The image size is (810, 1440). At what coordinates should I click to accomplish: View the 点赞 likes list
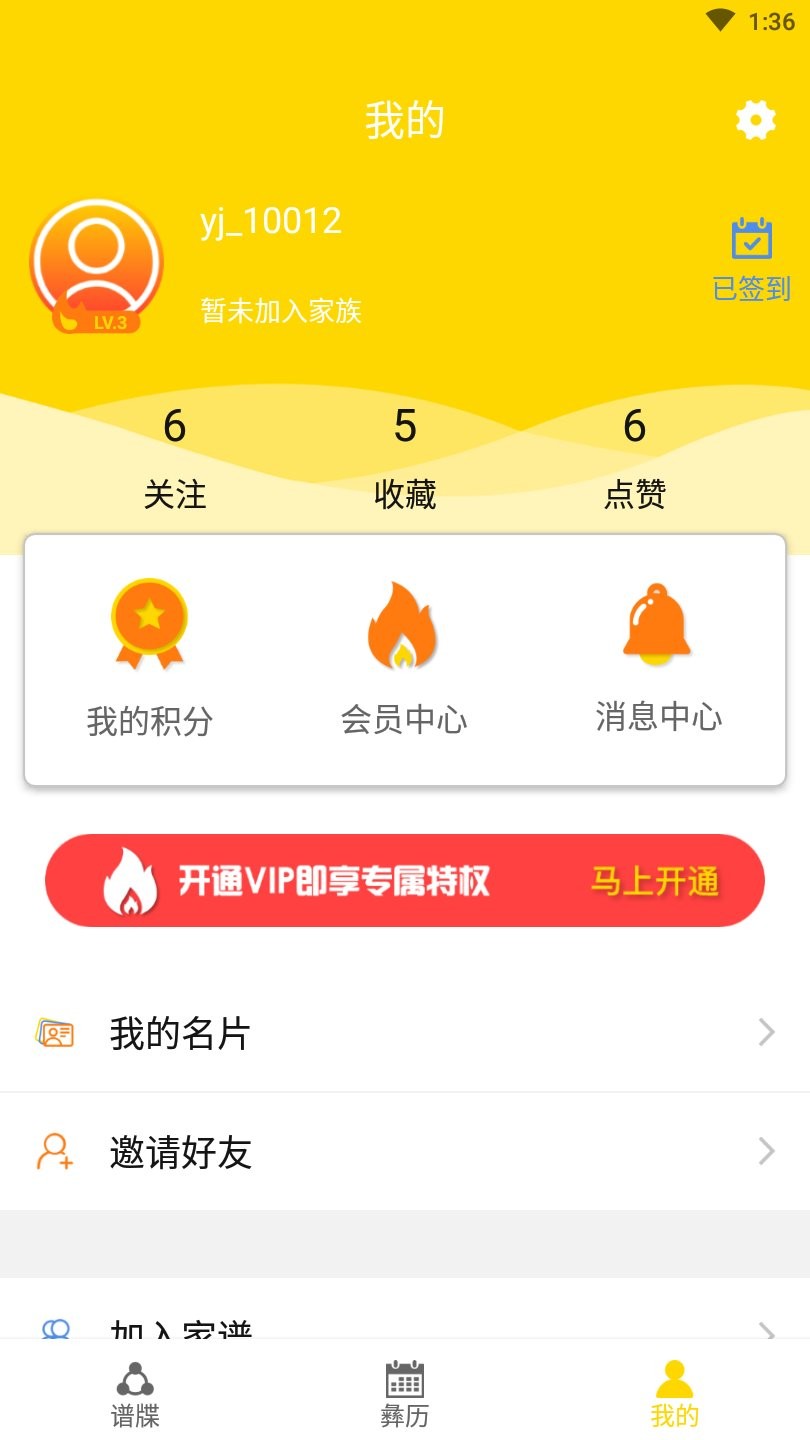click(x=635, y=457)
